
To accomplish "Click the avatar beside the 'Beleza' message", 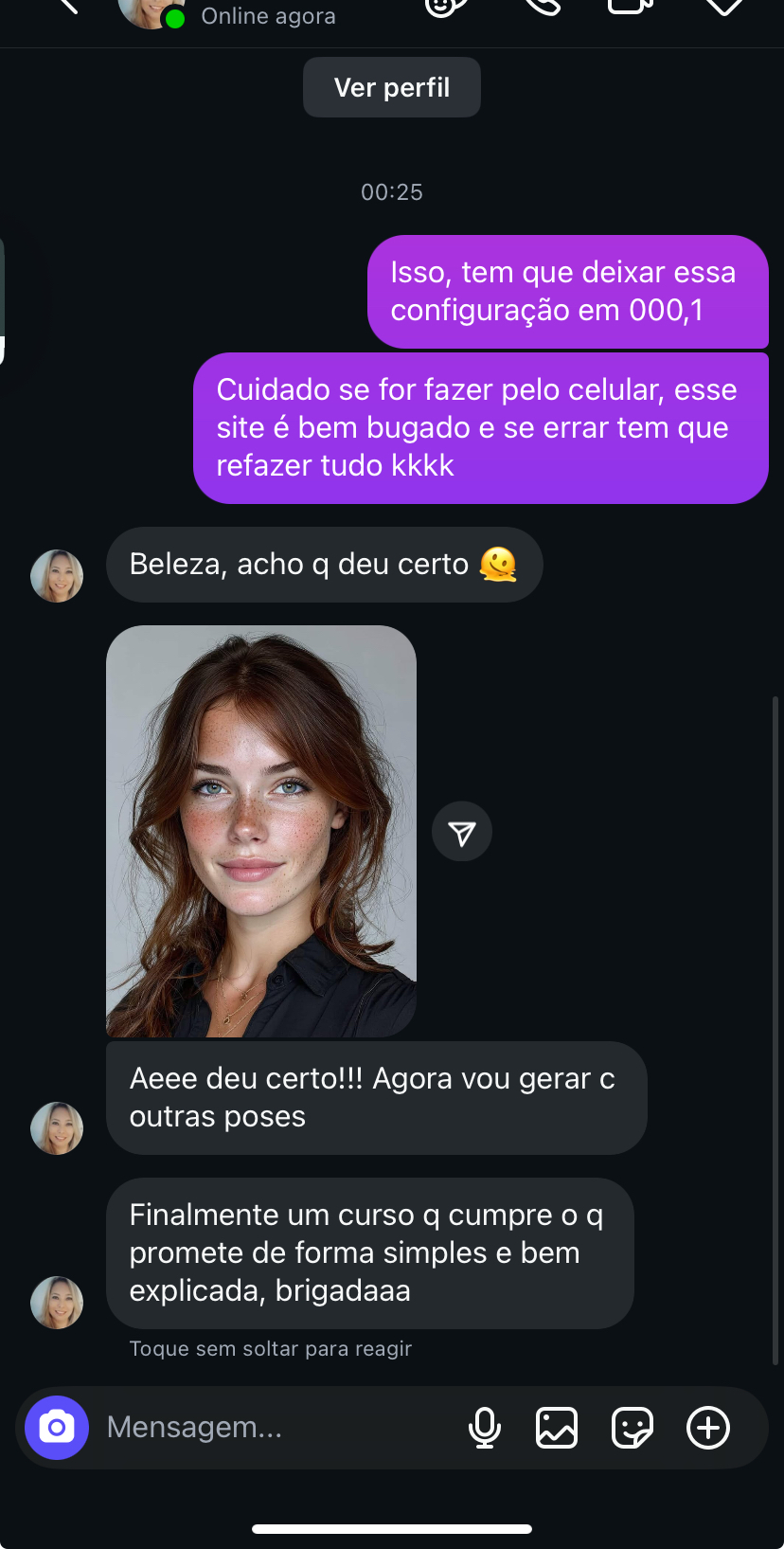I will [57, 576].
